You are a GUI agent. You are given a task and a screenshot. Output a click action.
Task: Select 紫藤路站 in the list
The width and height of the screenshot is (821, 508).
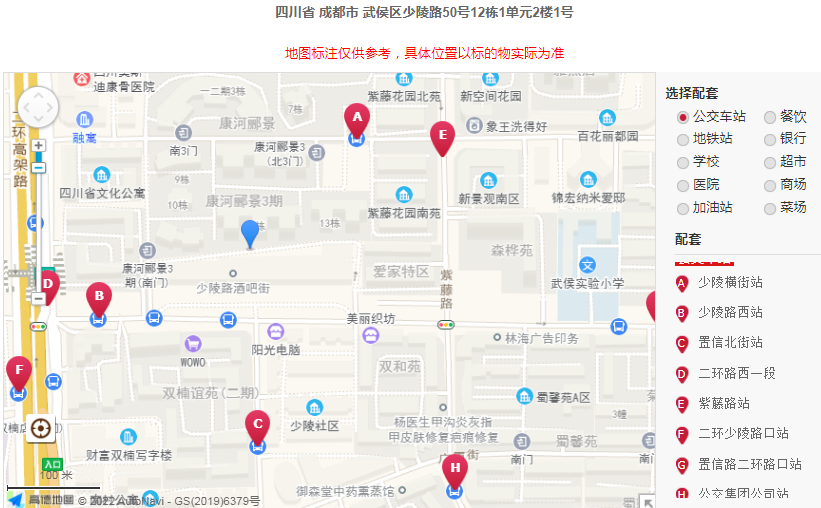click(723, 404)
